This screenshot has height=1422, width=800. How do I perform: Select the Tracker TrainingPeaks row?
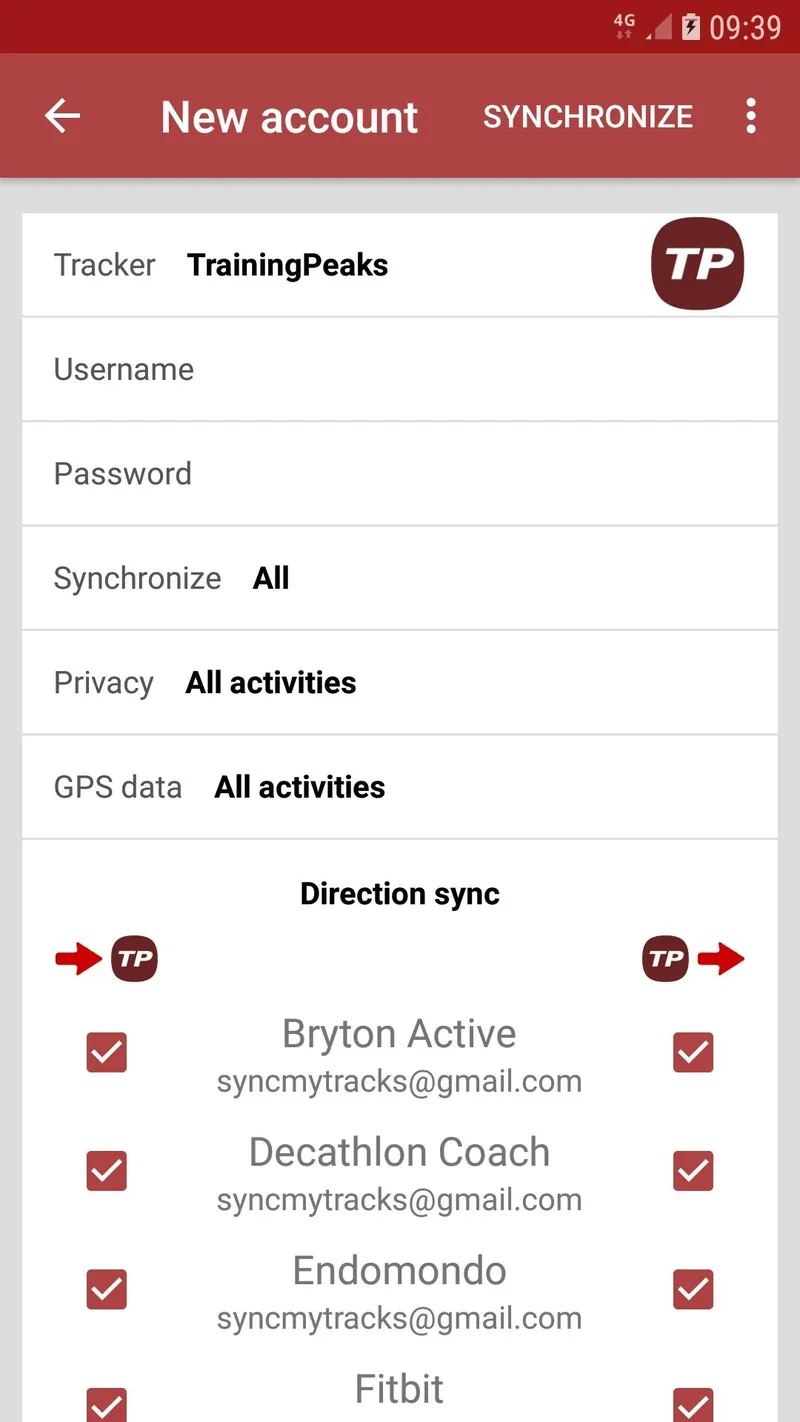point(287,264)
